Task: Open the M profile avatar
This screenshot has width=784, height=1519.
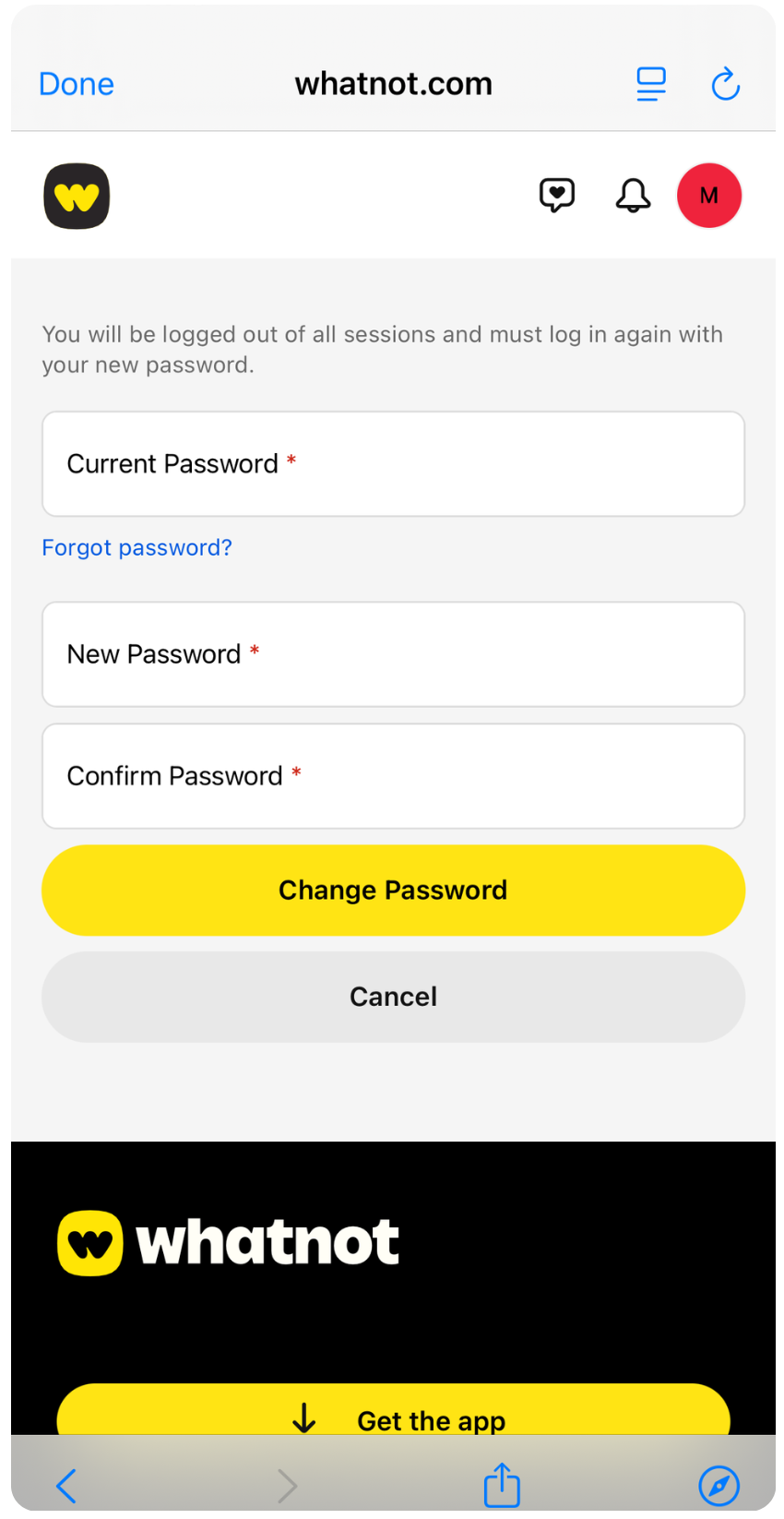Action: (x=708, y=196)
